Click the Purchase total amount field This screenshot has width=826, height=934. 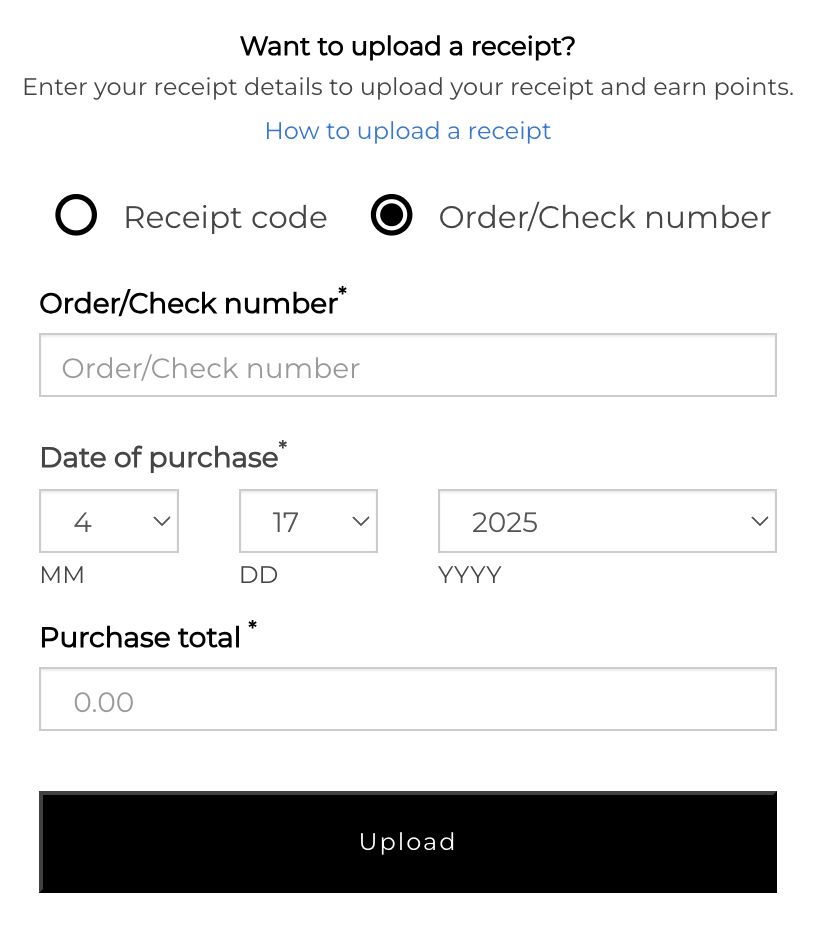click(x=407, y=699)
